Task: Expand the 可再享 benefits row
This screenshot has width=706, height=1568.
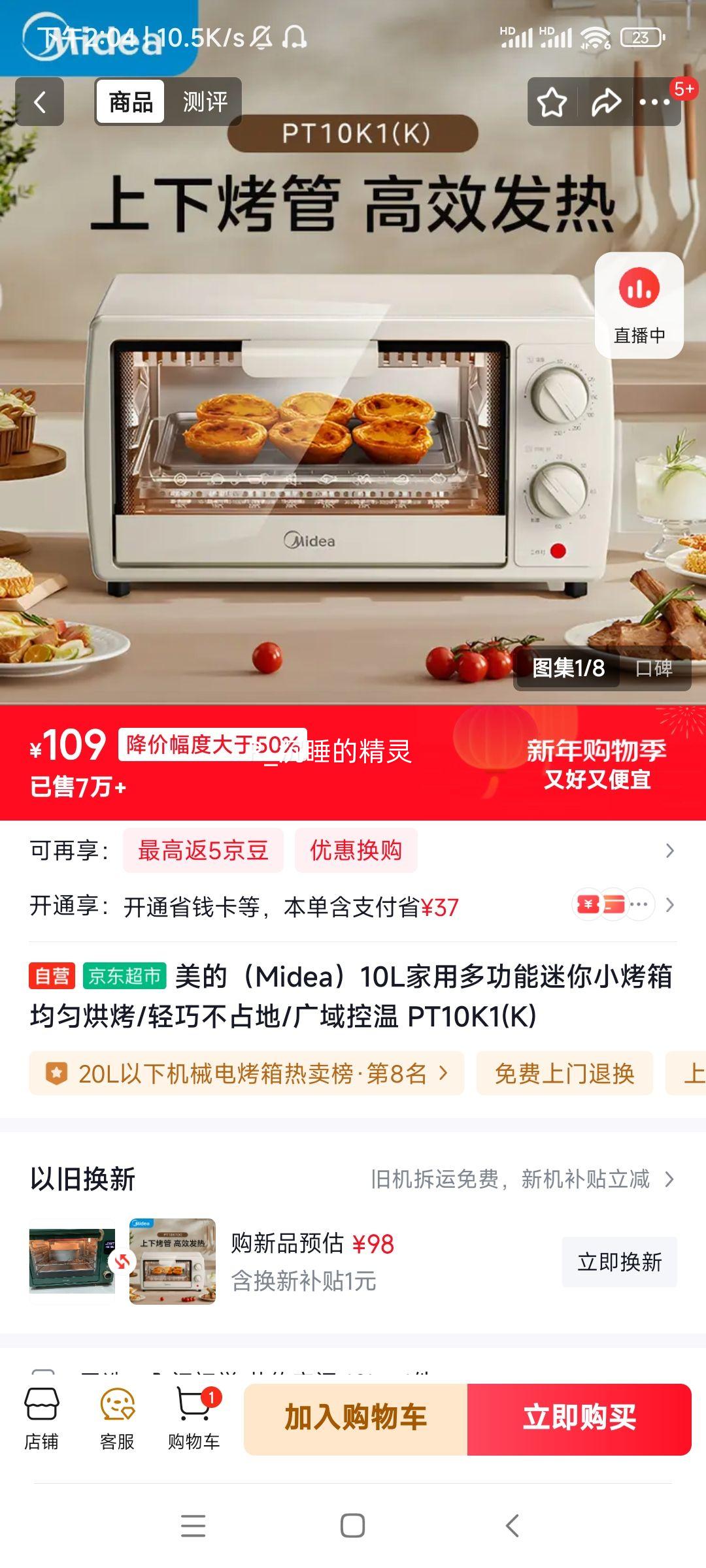Action: pyautogui.click(x=669, y=851)
